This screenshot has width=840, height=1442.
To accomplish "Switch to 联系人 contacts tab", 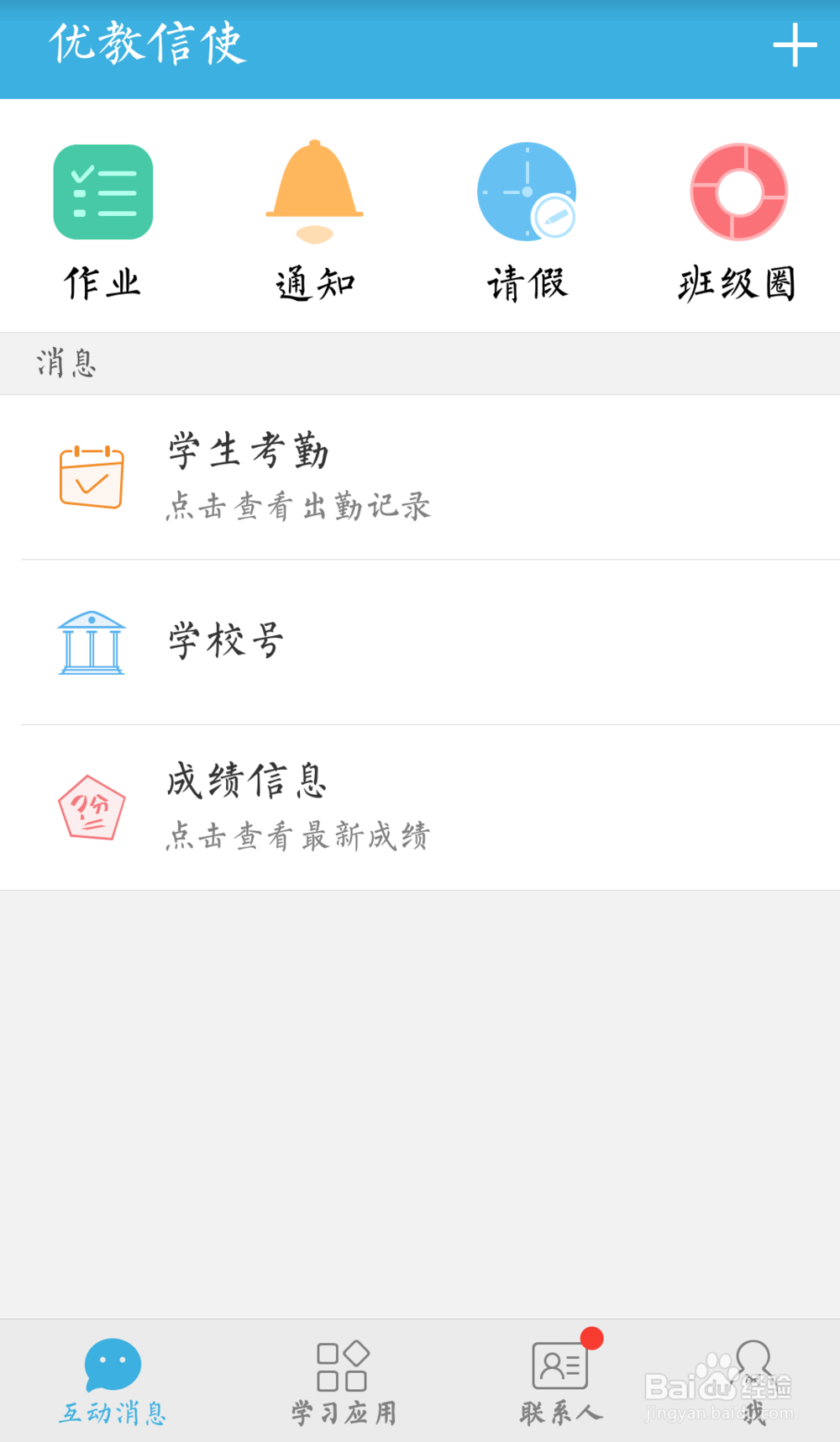I will pos(561,1381).
